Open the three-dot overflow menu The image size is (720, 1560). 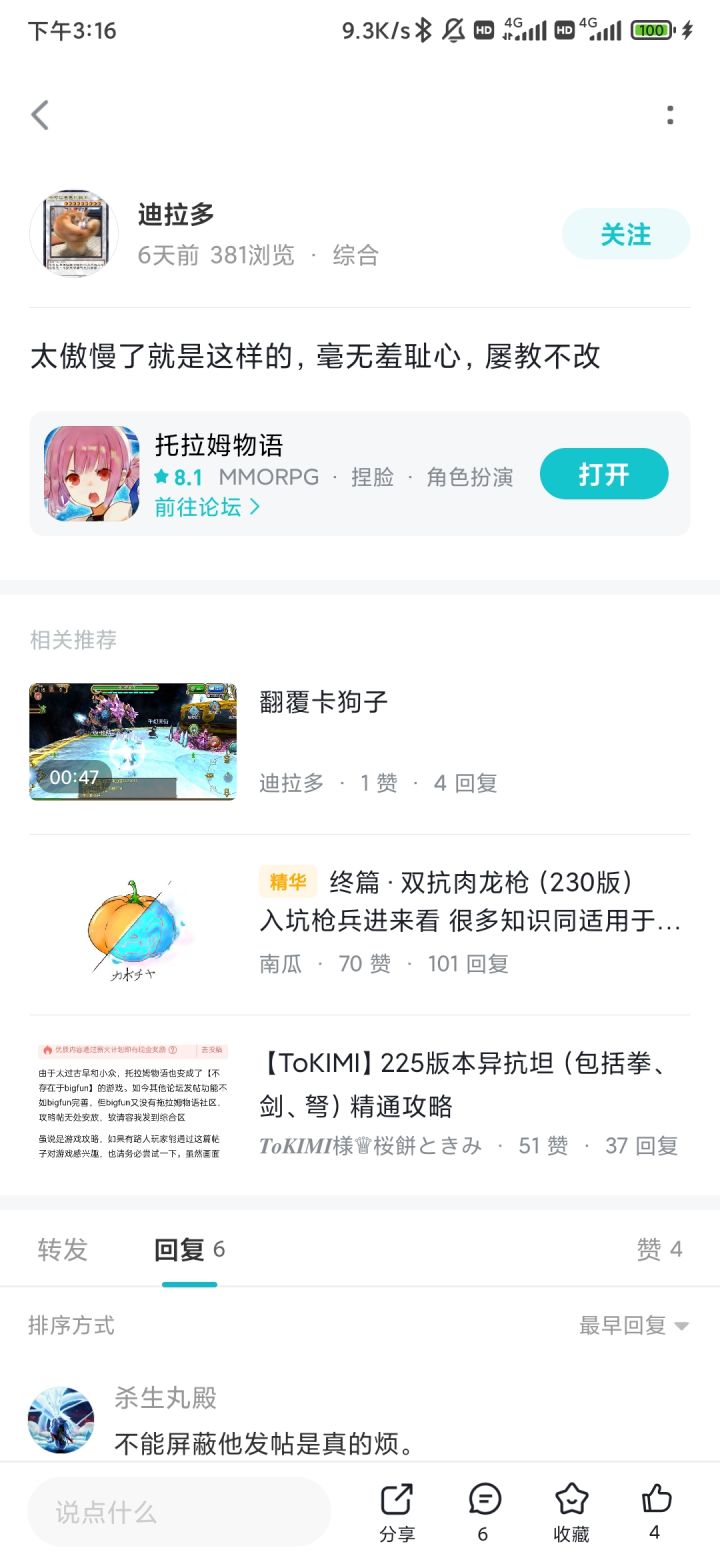click(x=670, y=115)
